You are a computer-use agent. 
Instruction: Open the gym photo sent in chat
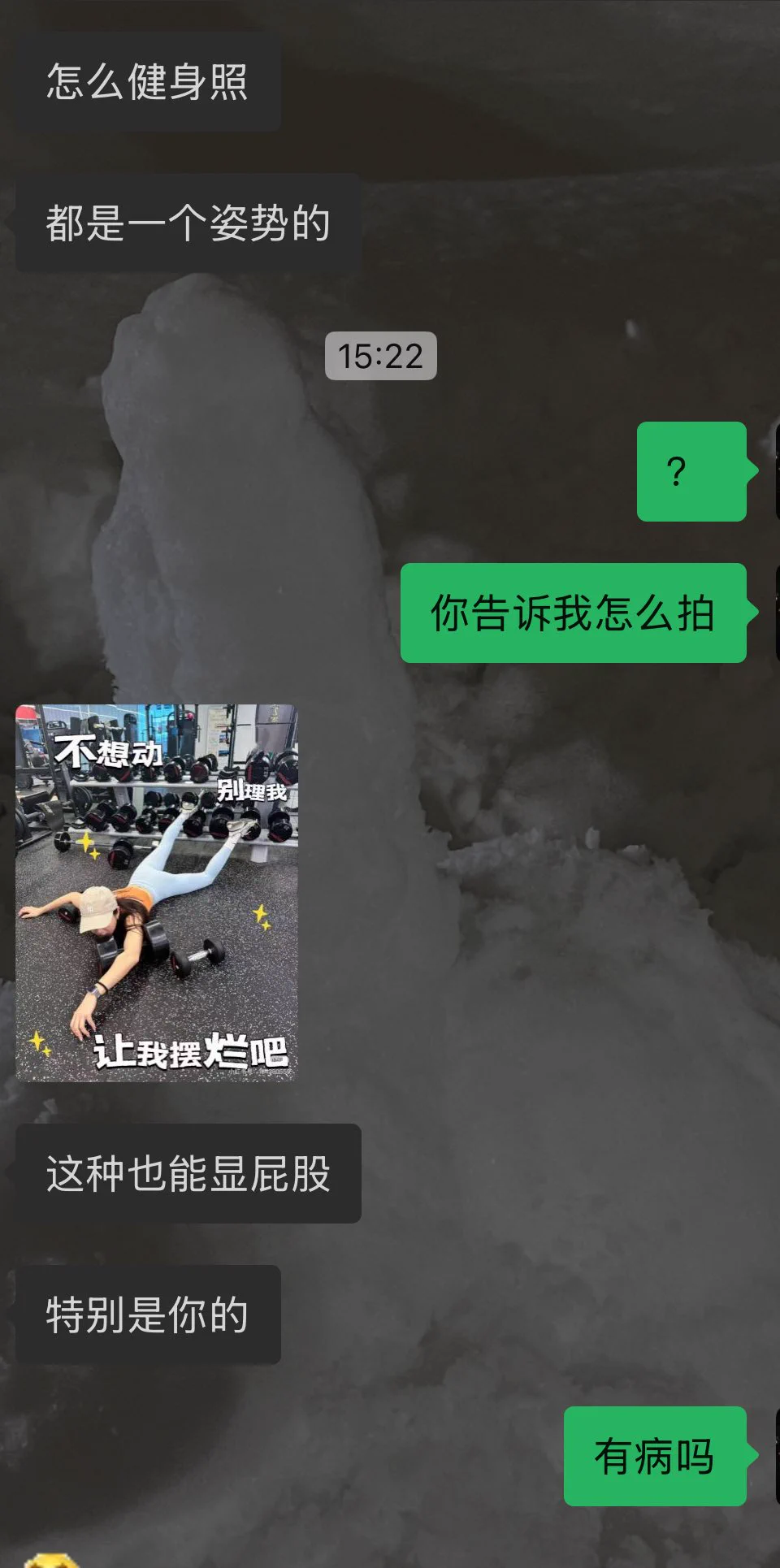pyautogui.click(x=156, y=892)
